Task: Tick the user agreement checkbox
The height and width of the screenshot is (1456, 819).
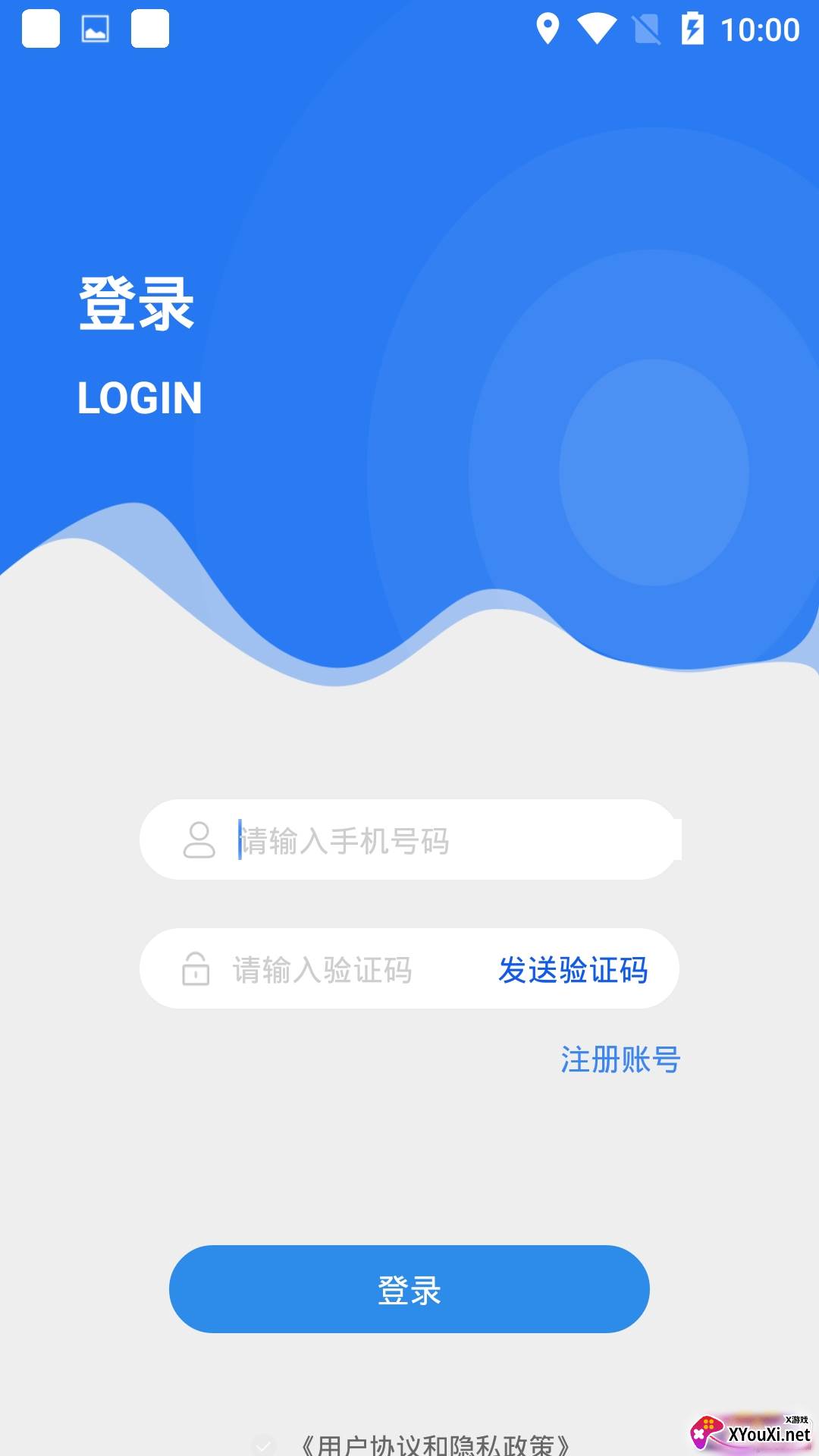Action: tap(263, 1445)
